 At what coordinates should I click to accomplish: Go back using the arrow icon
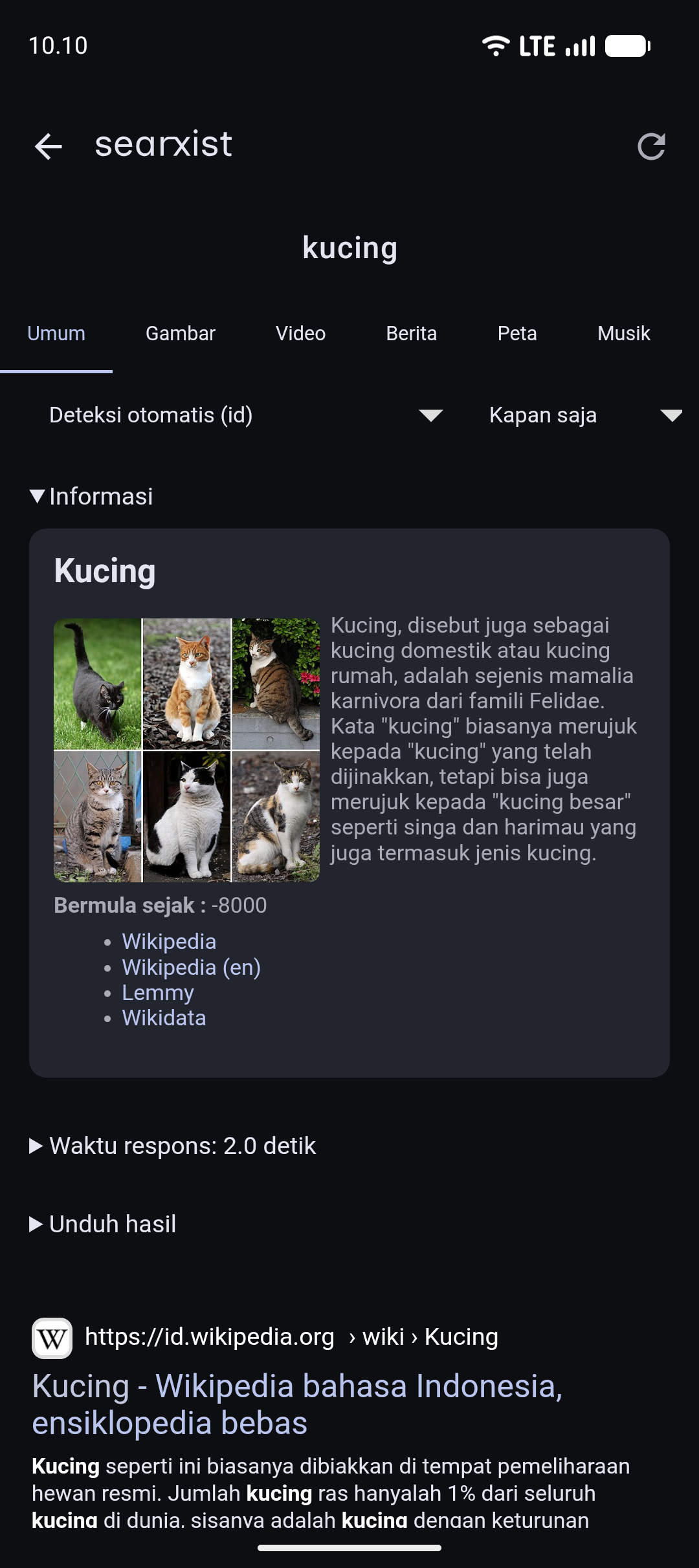point(49,147)
